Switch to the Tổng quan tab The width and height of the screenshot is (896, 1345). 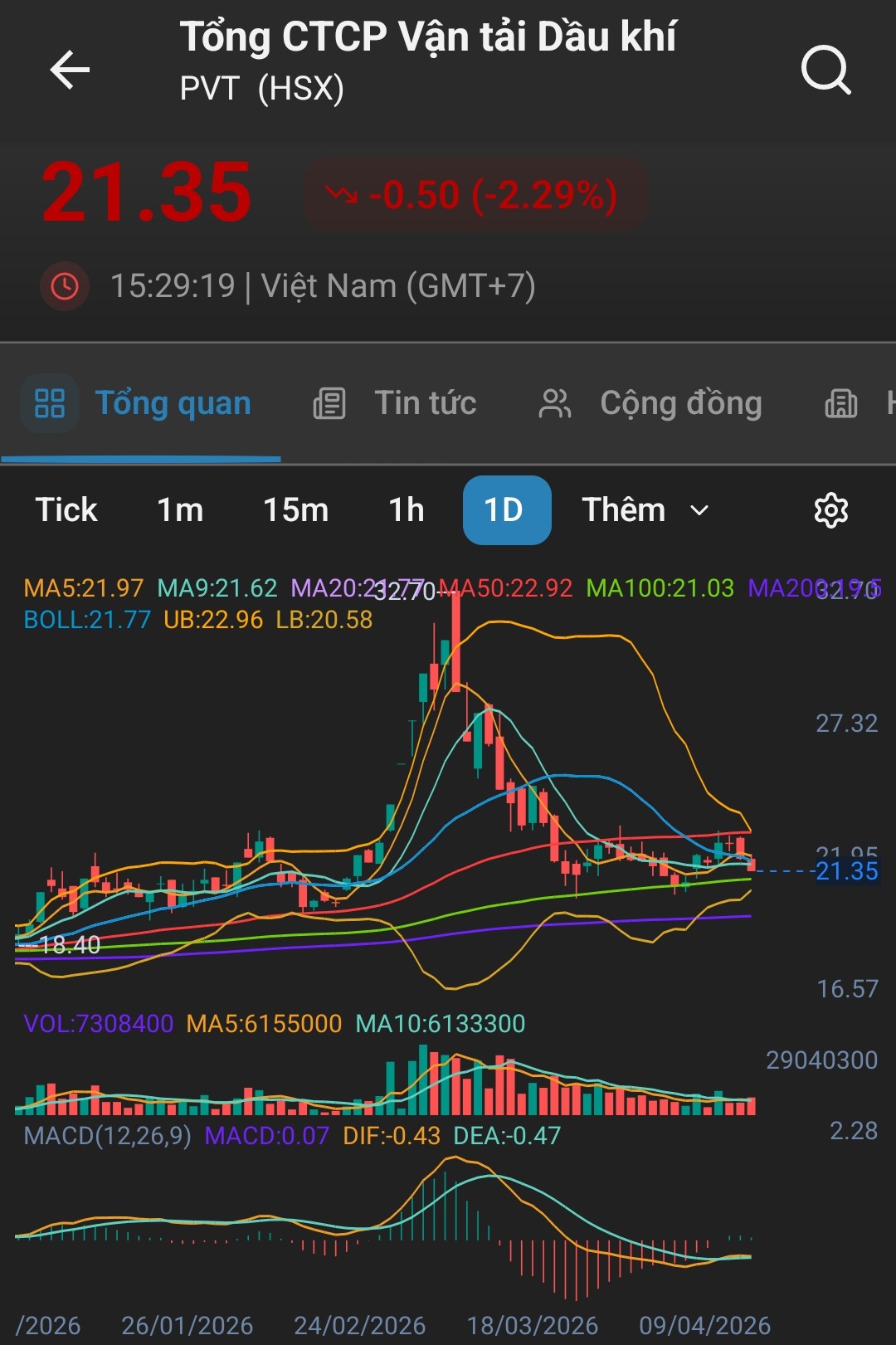(x=141, y=404)
